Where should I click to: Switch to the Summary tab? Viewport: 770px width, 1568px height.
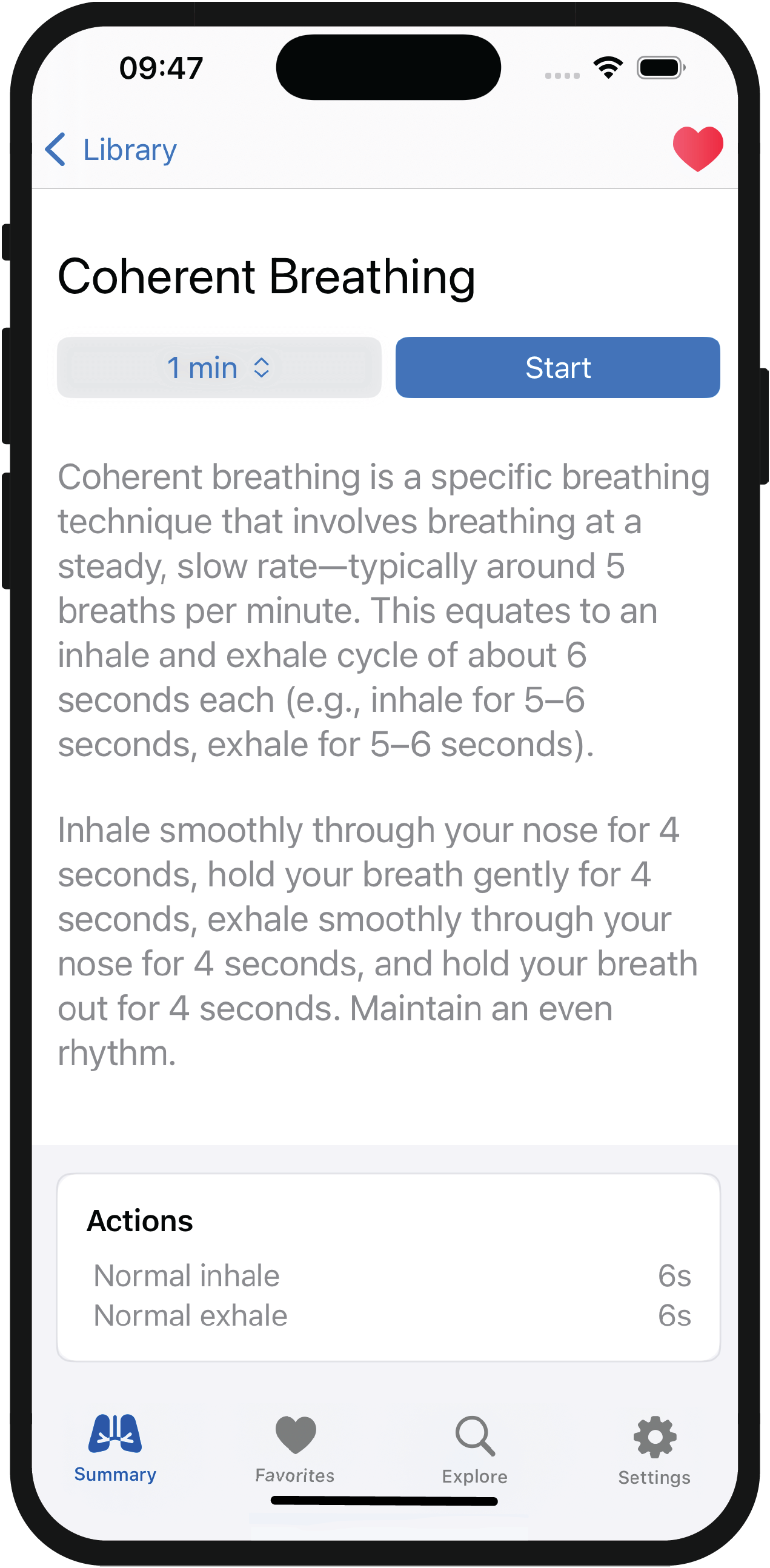115,1449
